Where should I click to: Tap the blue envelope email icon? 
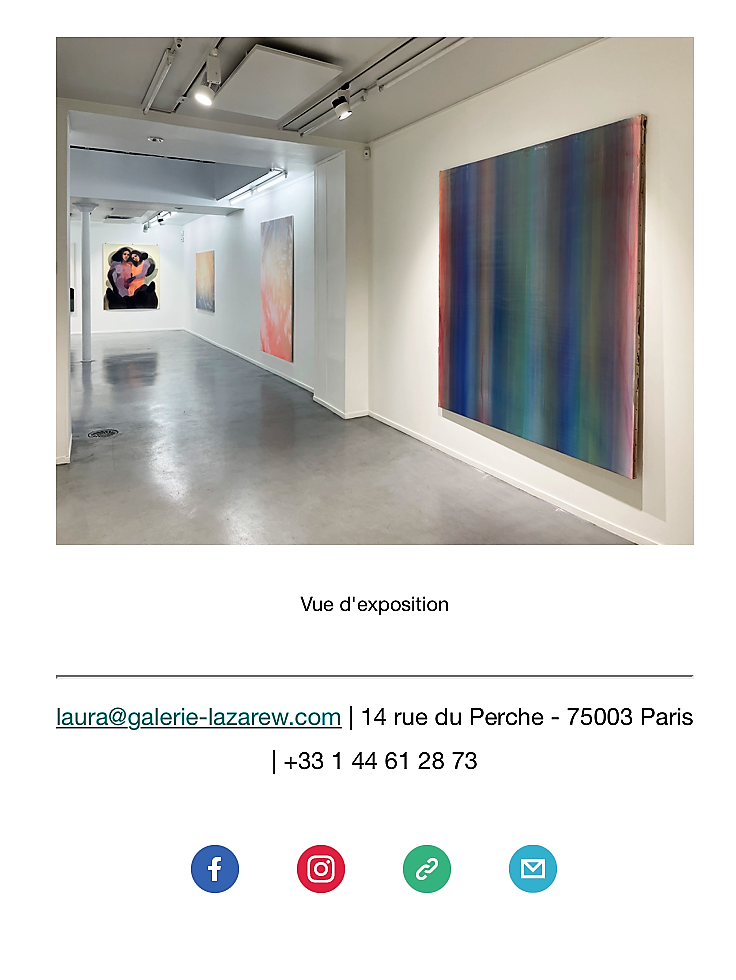pyautogui.click(x=533, y=869)
